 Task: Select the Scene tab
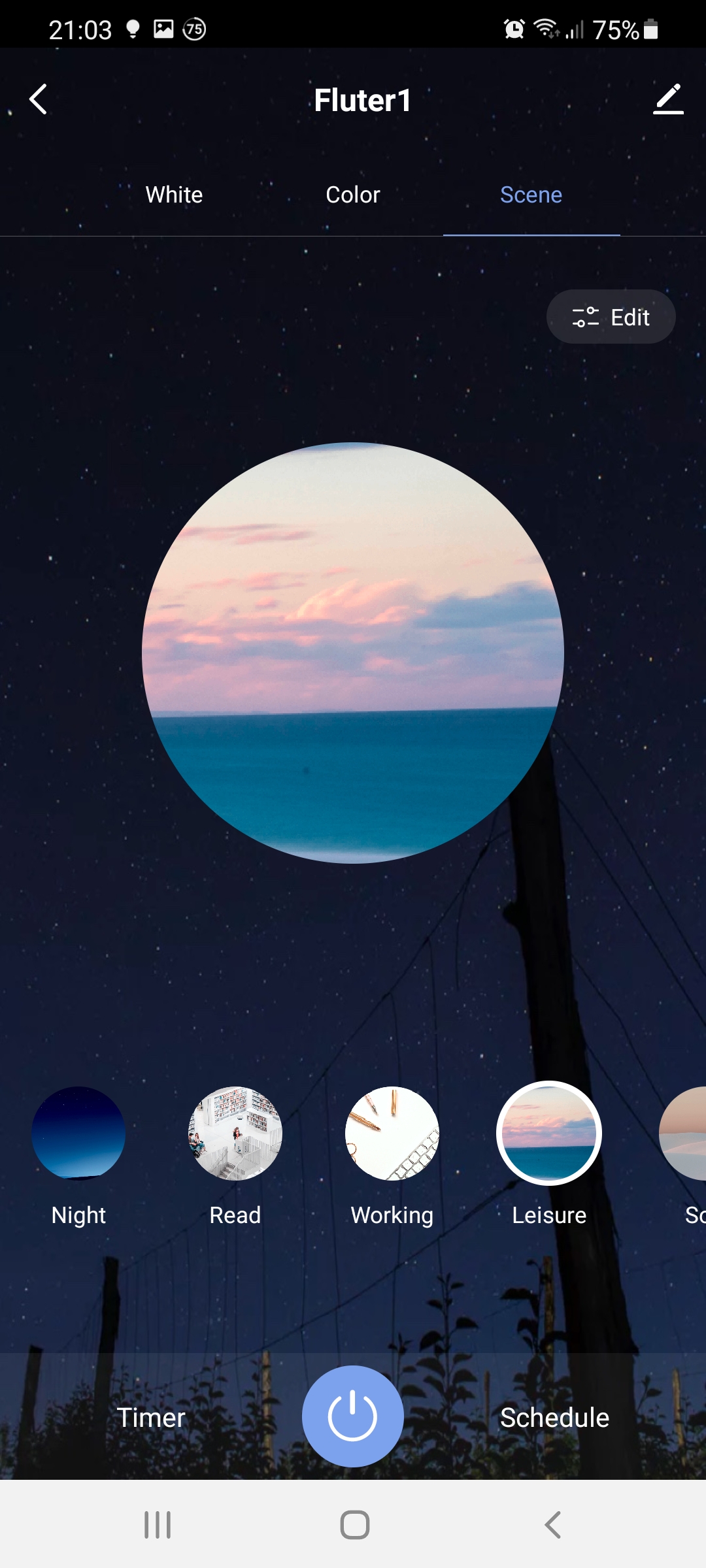click(531, 195)
